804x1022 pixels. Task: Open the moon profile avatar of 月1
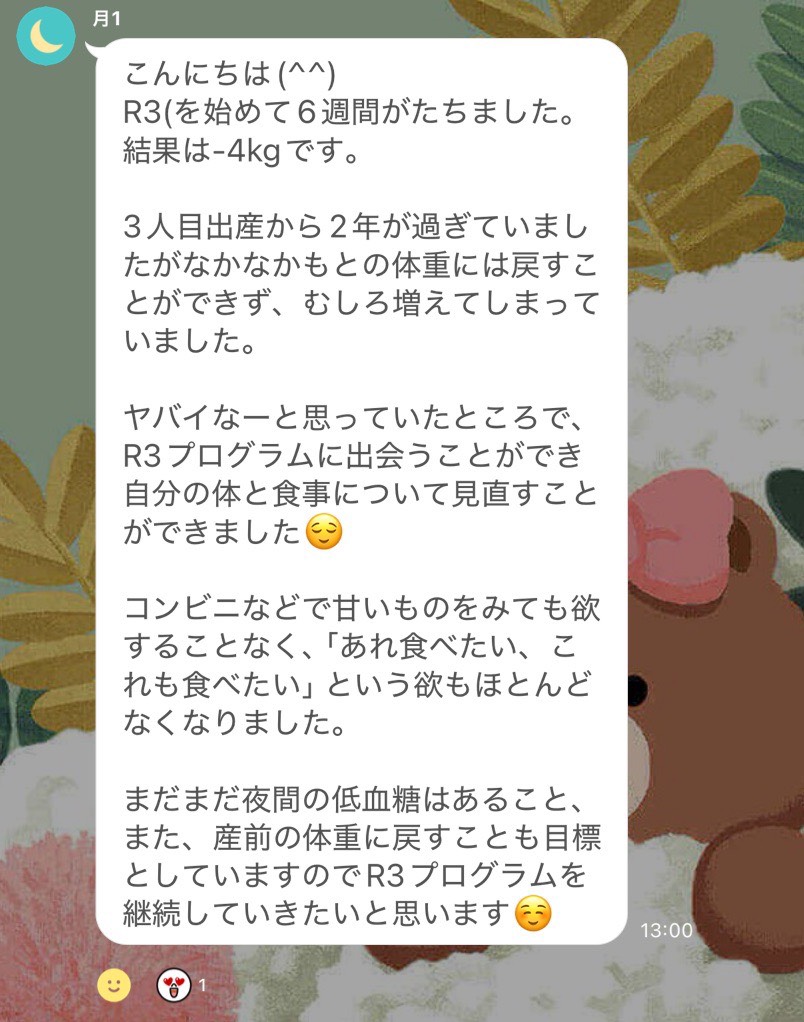click(46, 36)
